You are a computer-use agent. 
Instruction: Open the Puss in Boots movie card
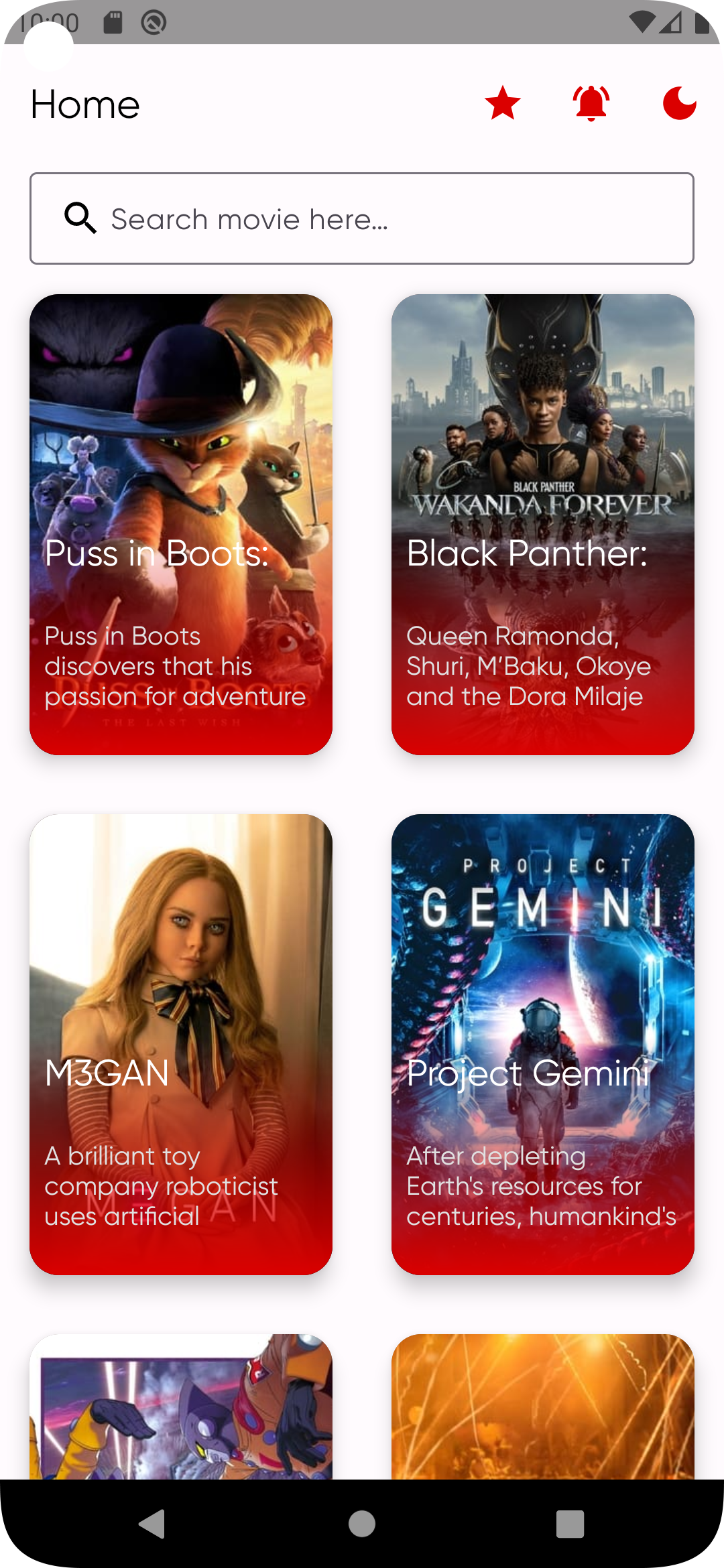click(181, 524)
